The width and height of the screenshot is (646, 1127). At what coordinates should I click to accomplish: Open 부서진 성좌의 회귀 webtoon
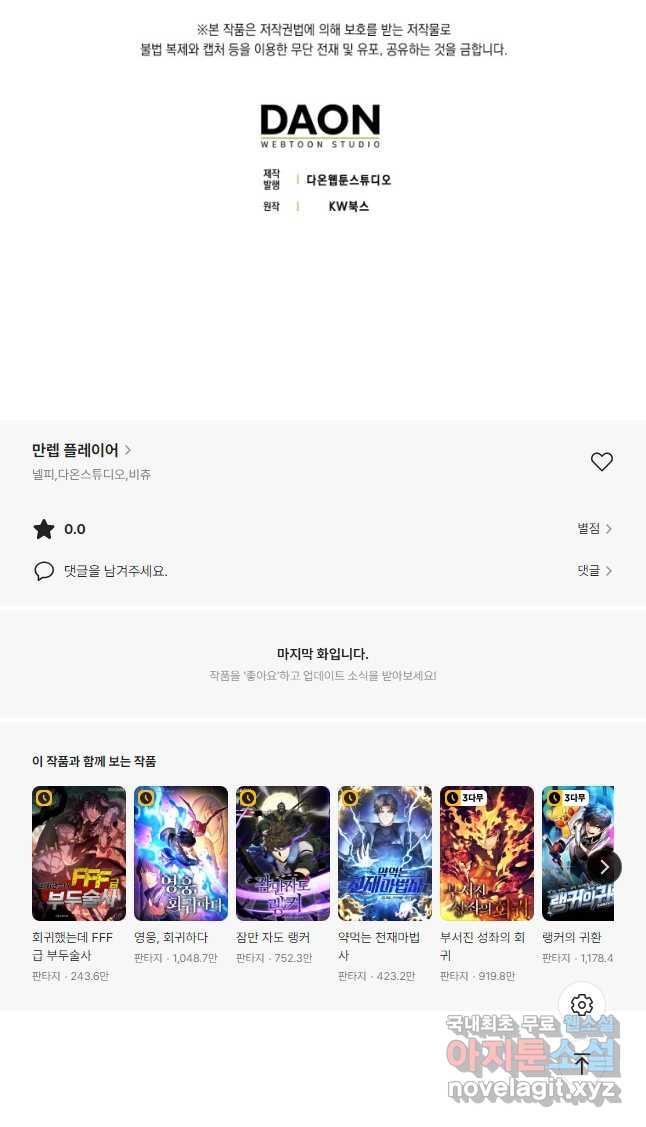(487, 853)
